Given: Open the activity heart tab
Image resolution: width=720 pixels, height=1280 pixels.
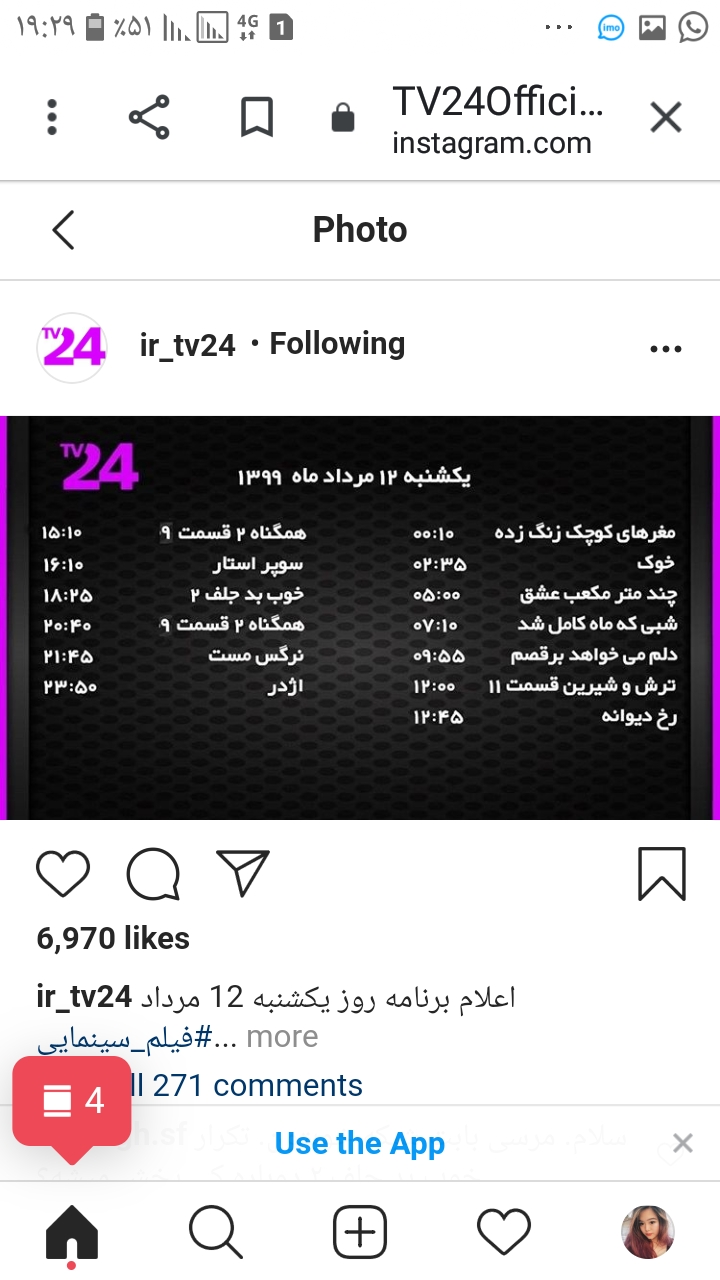Looking at the screenshot, I should click(503, 1232).
